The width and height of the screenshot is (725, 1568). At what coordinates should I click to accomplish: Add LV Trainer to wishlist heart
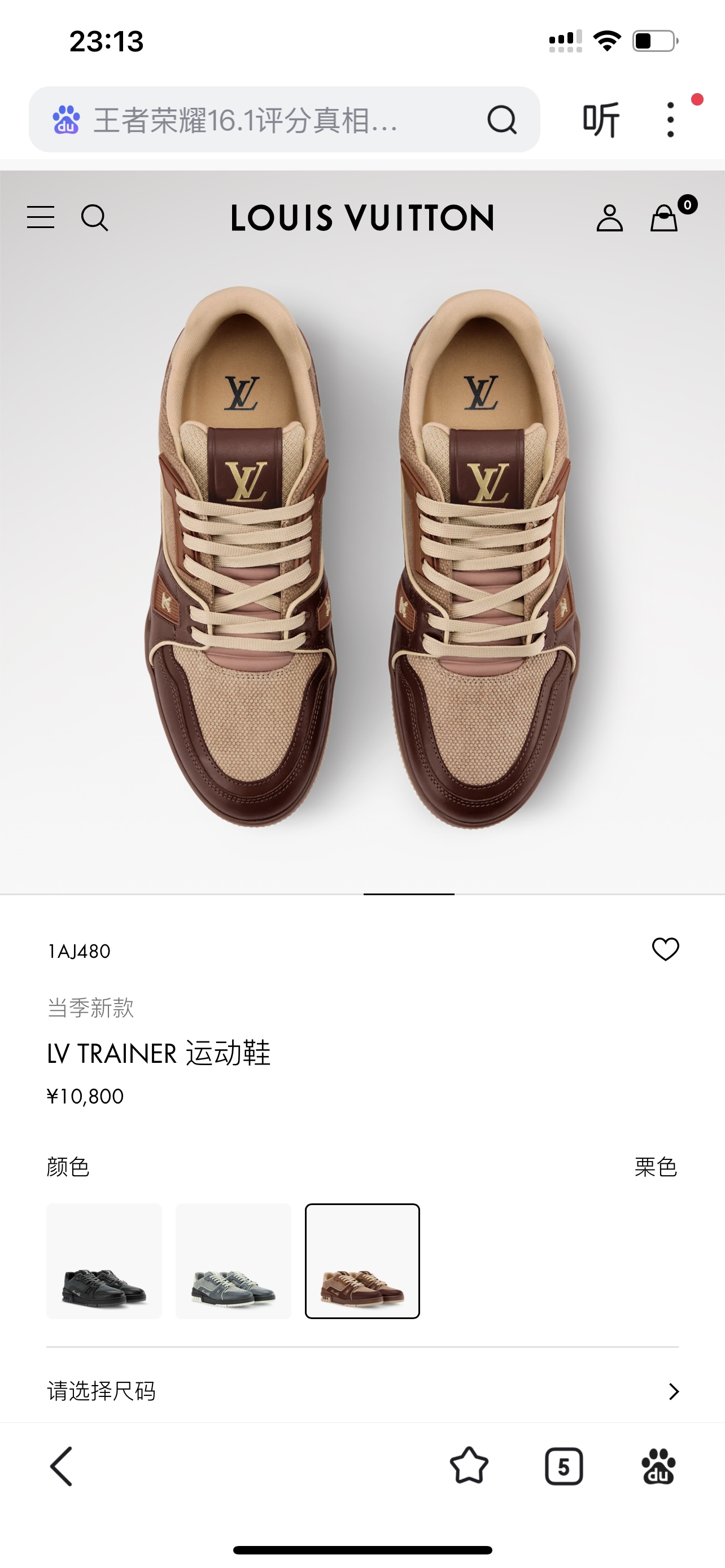click(665, 949)
